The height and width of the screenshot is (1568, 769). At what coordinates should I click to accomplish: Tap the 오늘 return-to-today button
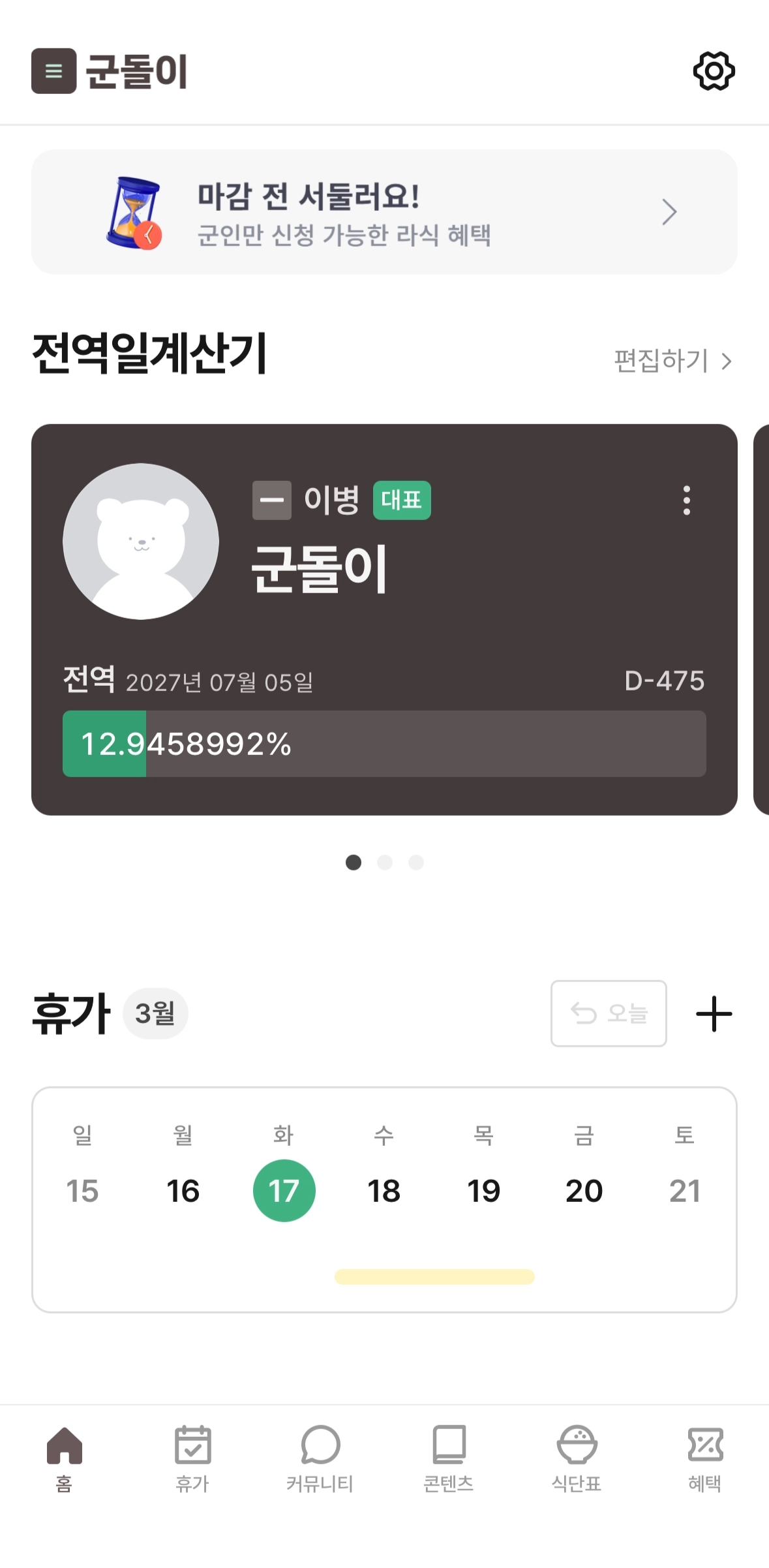[608, 1013]
